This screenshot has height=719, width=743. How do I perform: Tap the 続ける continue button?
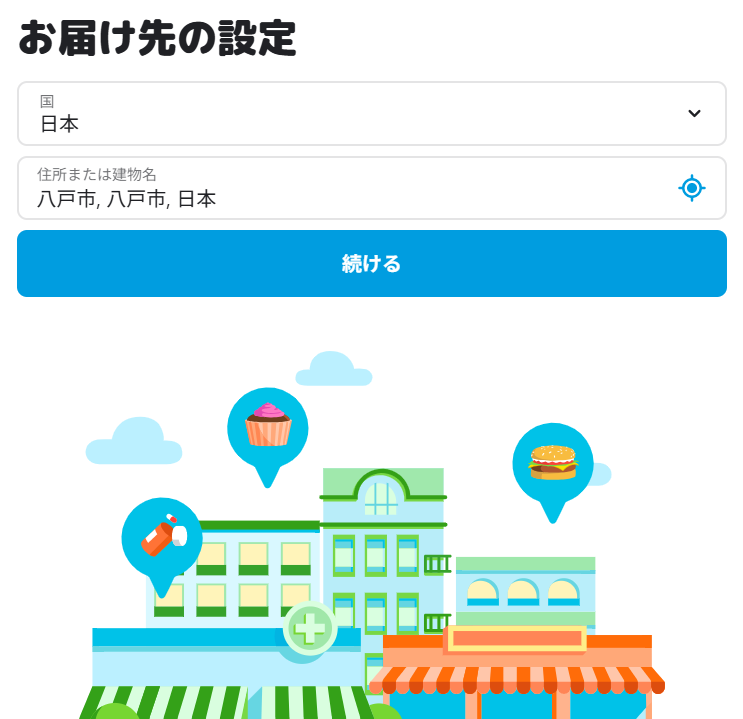(371, 264)
